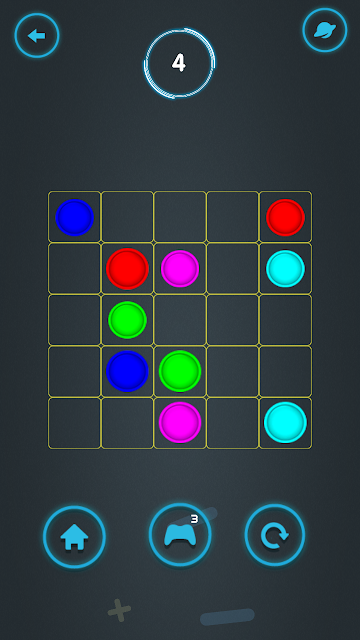The width and height of the screenshot is (360, 640).
Task: Select the magenta dot beside the red dot
Action: 180,269
